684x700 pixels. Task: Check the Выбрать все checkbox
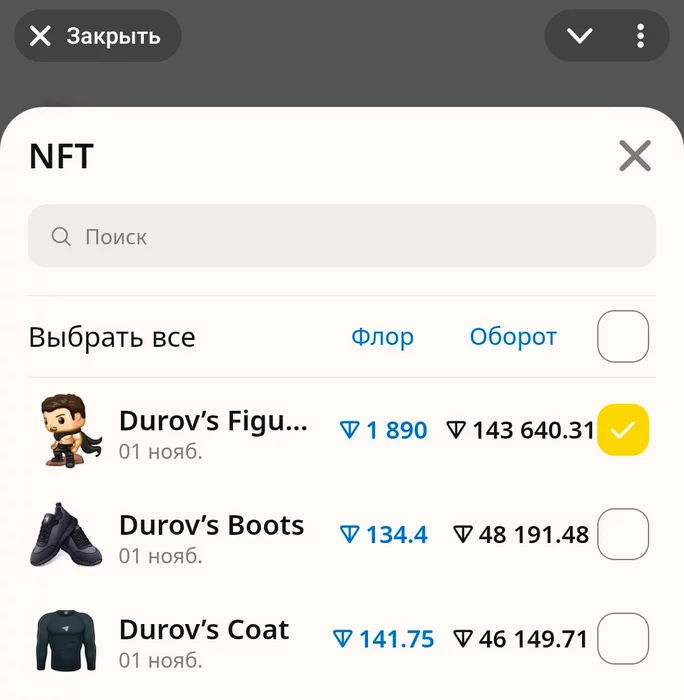[x=622, y=337]
